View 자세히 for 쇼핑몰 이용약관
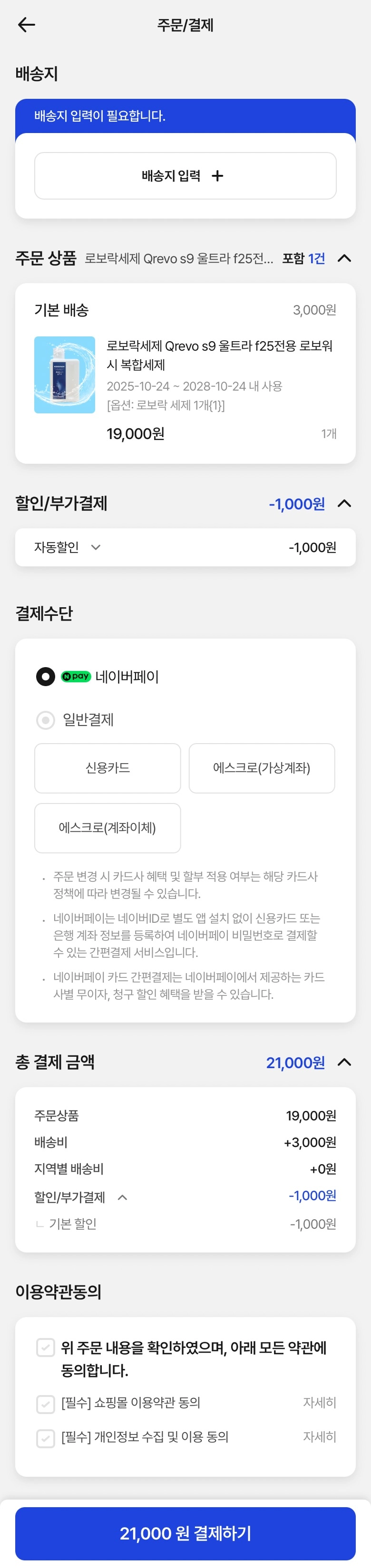 319,1403
